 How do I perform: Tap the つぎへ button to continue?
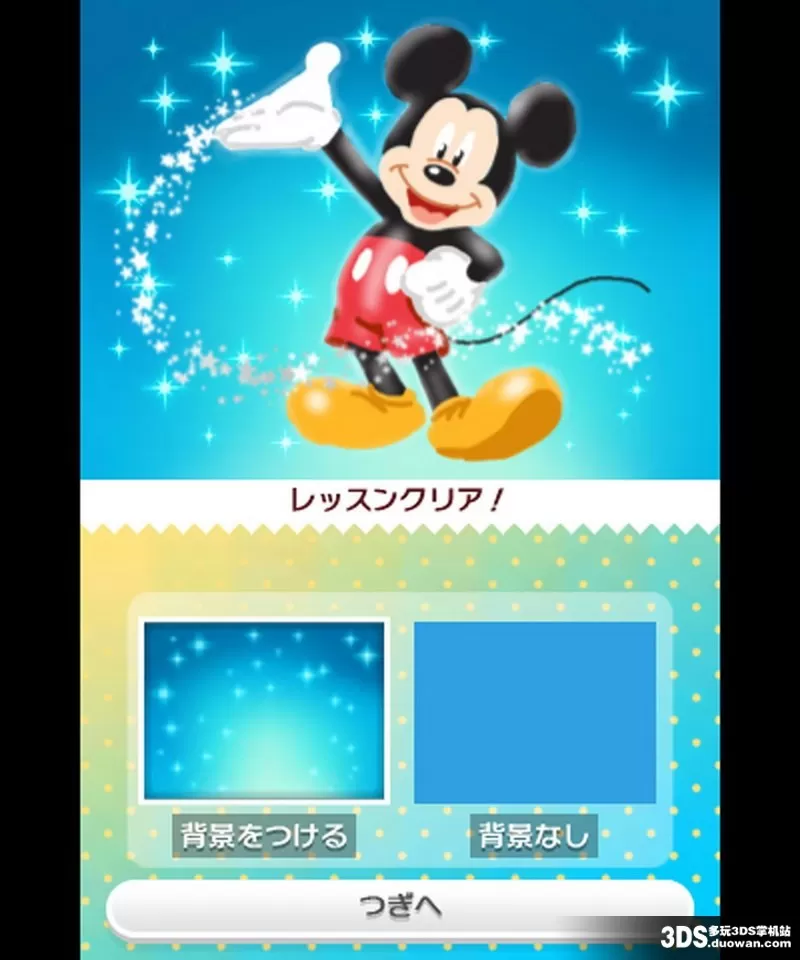point(400,906)
